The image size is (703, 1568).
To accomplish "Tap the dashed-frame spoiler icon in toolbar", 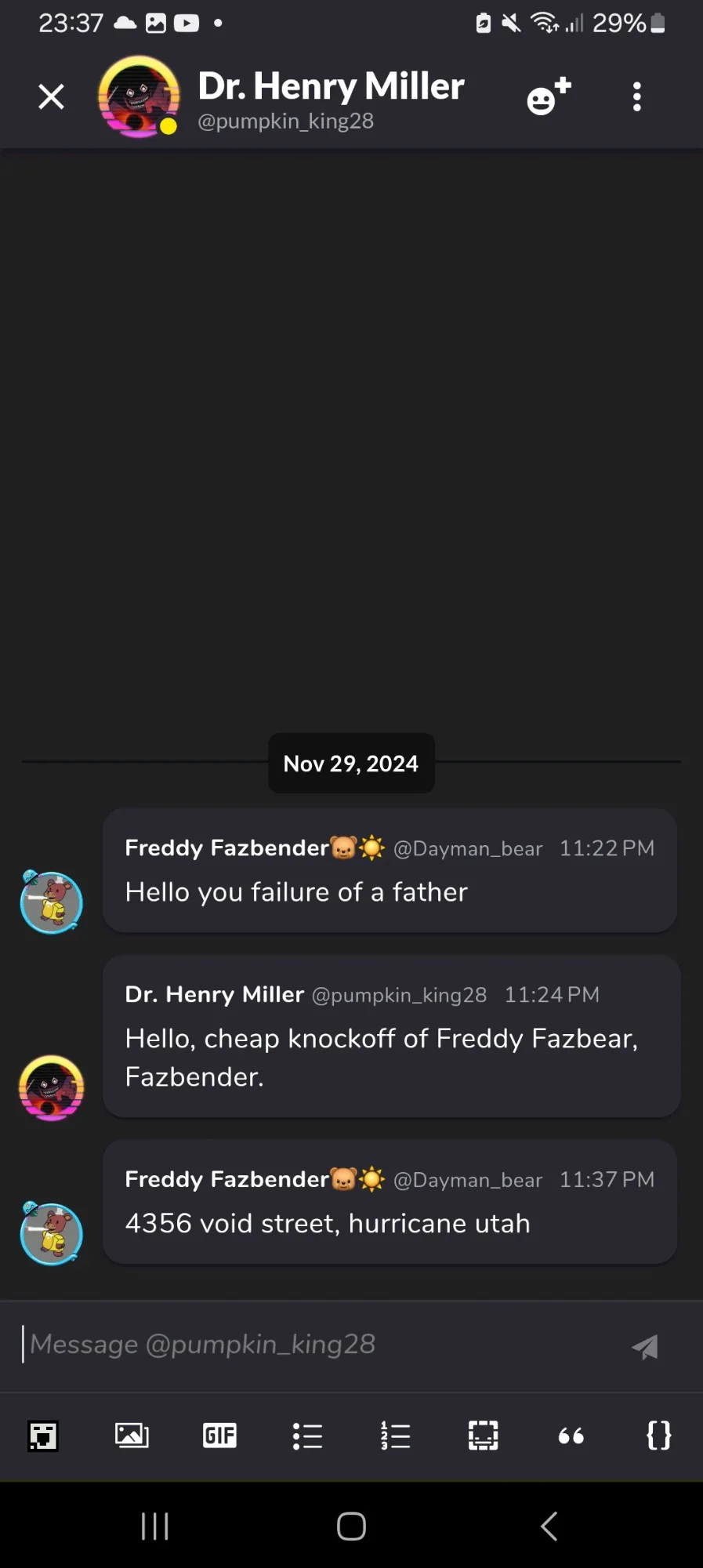I will tap(484, 1436).
